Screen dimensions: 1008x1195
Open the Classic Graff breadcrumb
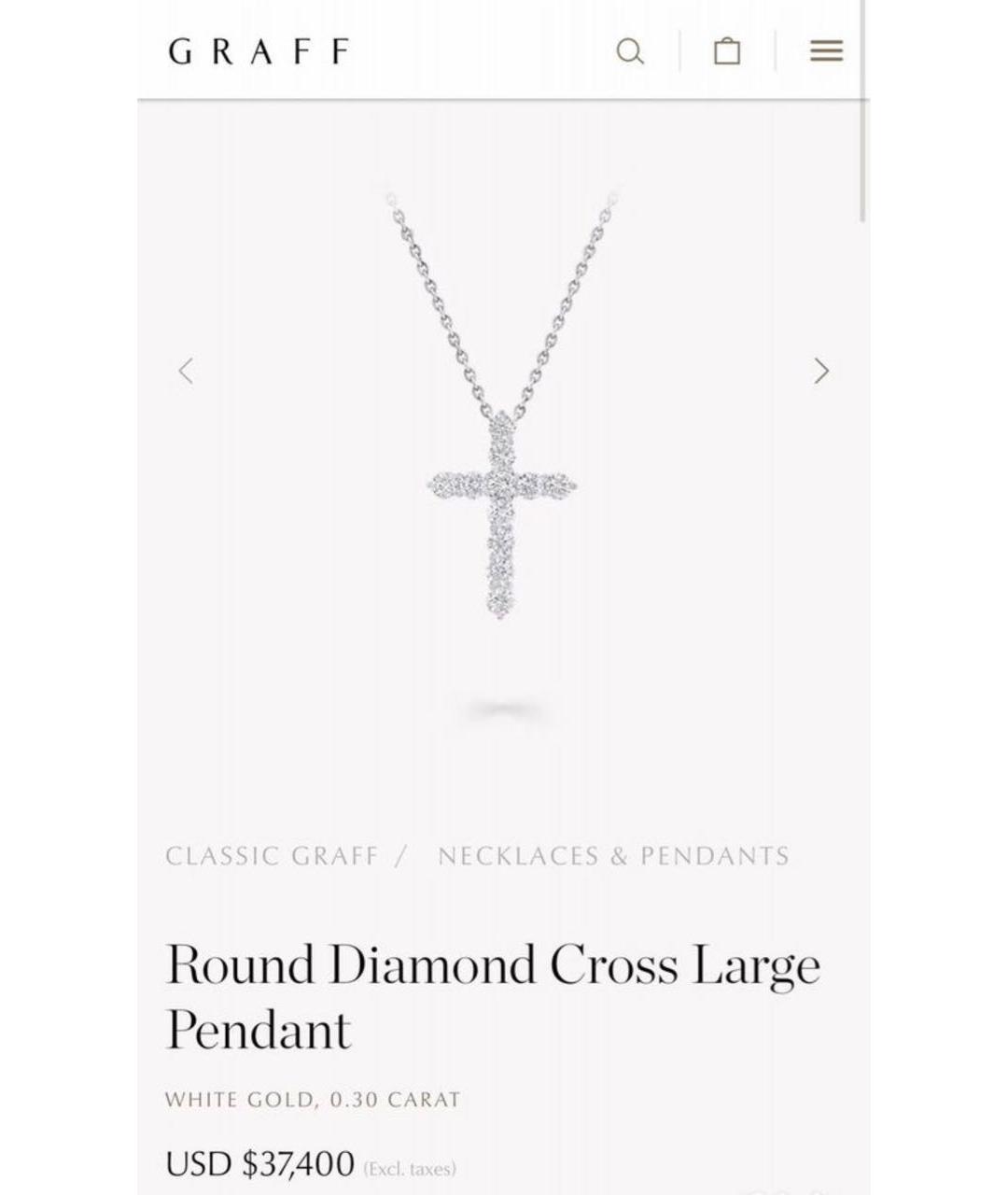click(x=272, y=856)
